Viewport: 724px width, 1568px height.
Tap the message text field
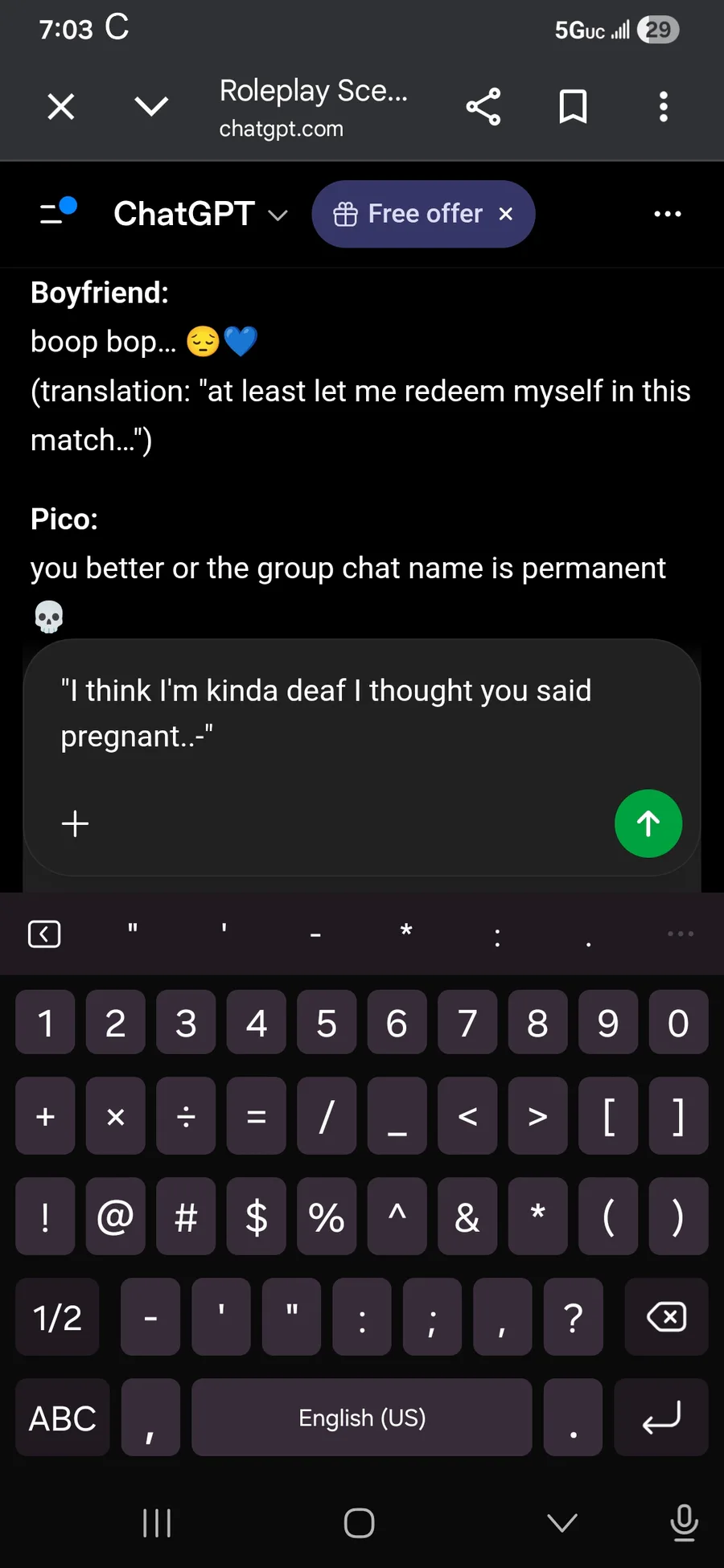338,712
